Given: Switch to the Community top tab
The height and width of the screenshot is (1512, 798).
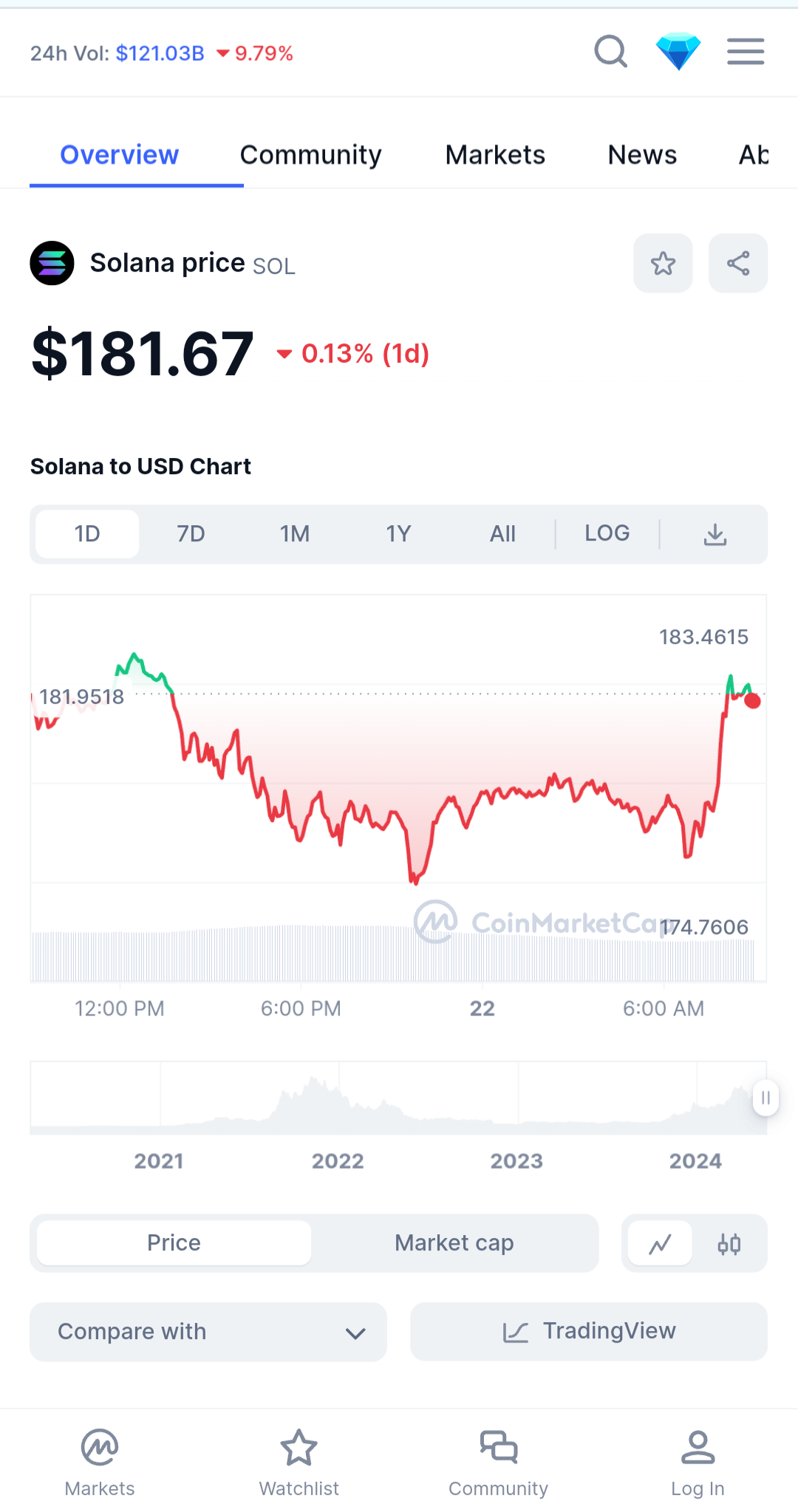Looking at the screenshot, I should pos(311,155).
